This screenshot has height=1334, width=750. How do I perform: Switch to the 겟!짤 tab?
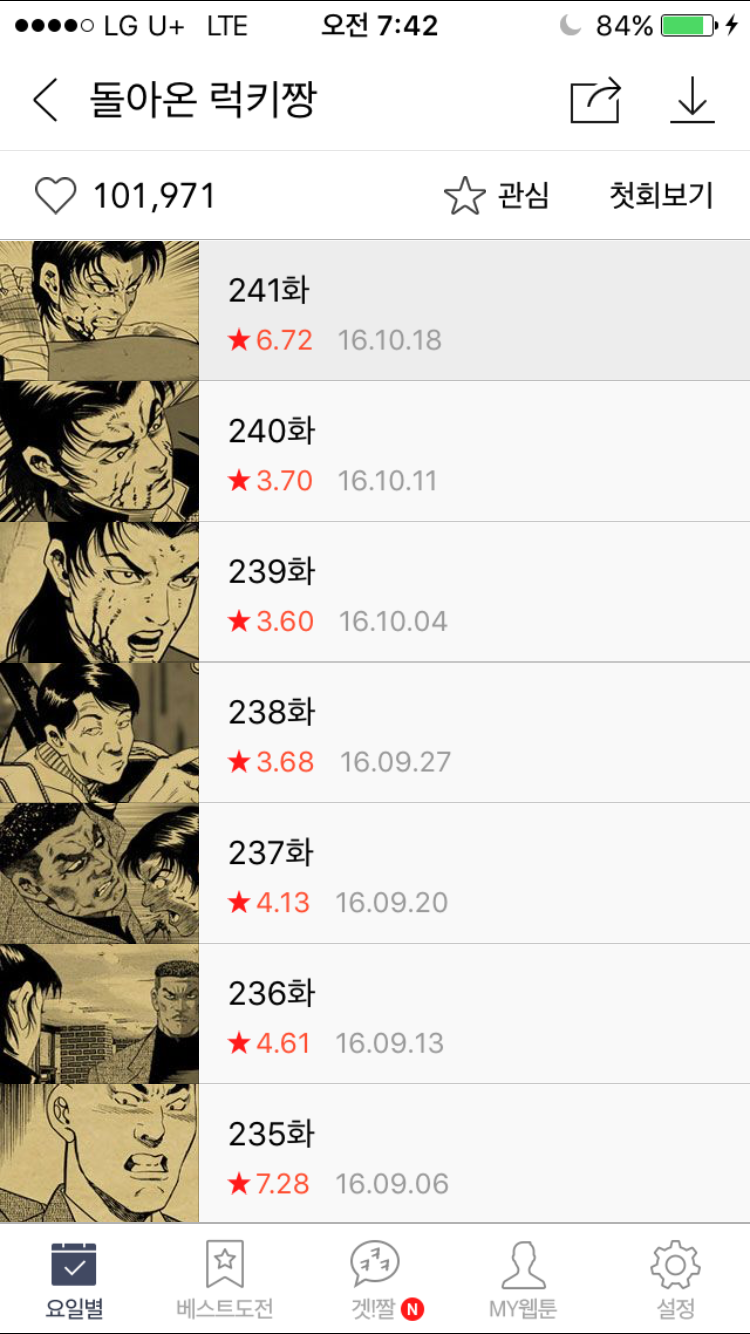click(x=375, y=1279)
